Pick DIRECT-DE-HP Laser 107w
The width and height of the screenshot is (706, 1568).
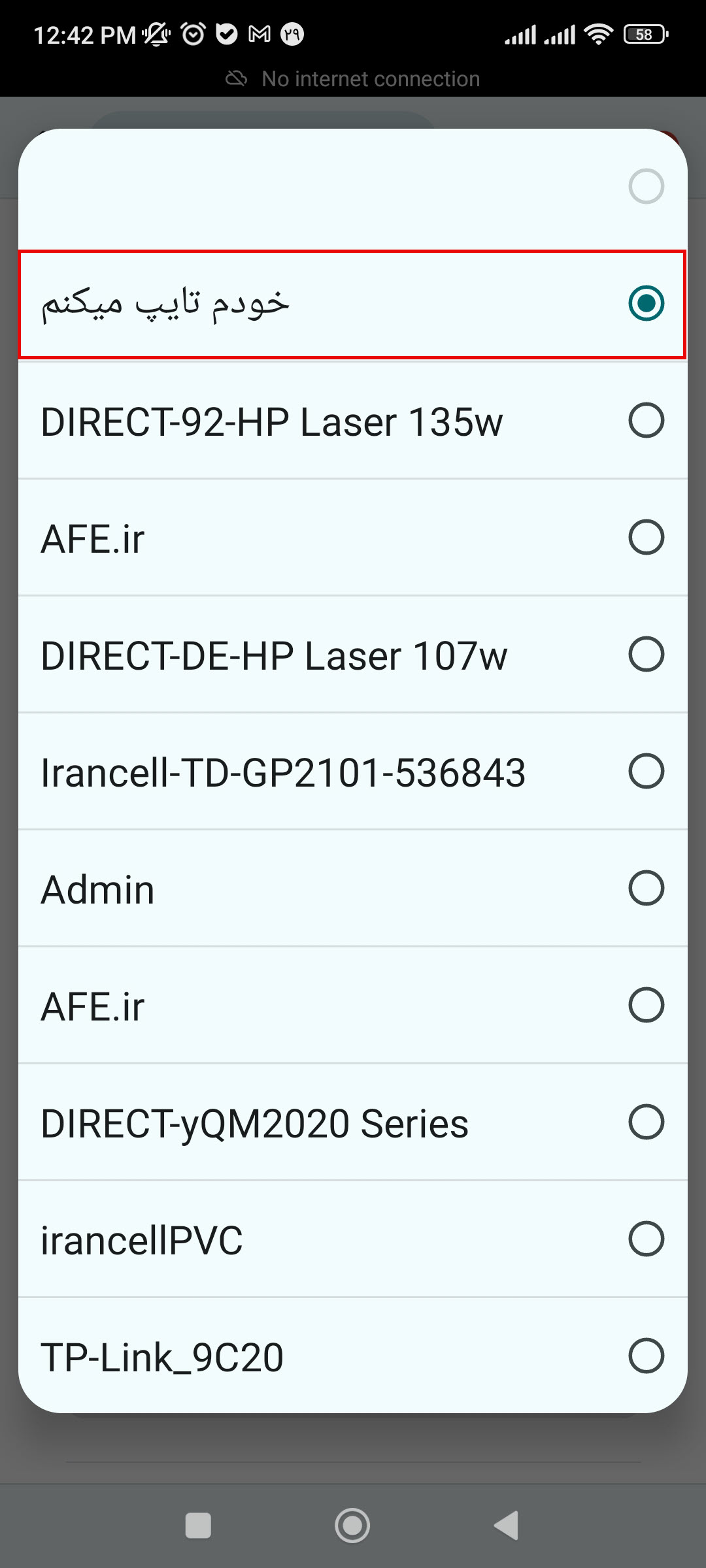pyautogui.click(x=353, y=655)
